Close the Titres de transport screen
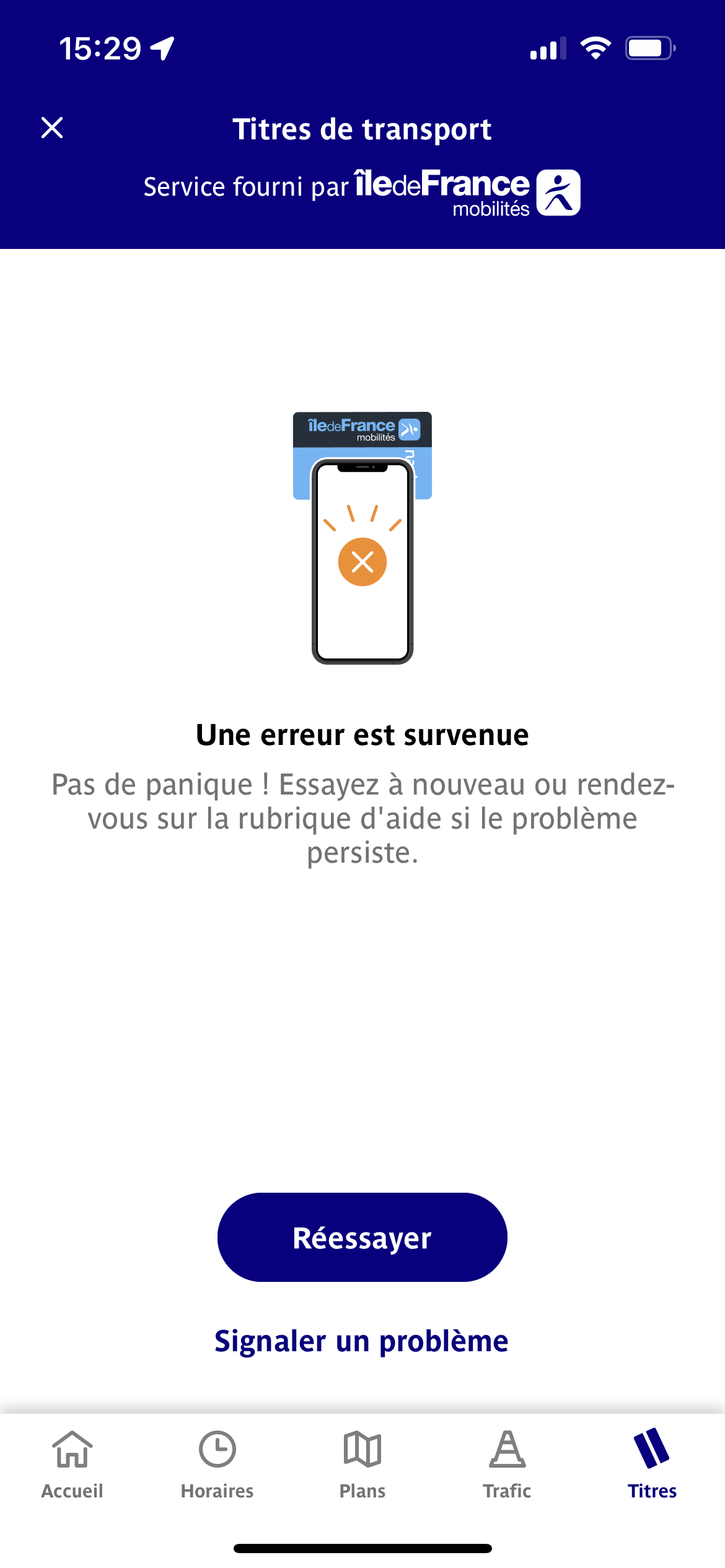Viewport: 725px width, 1568px height. (x=52, y=128)
